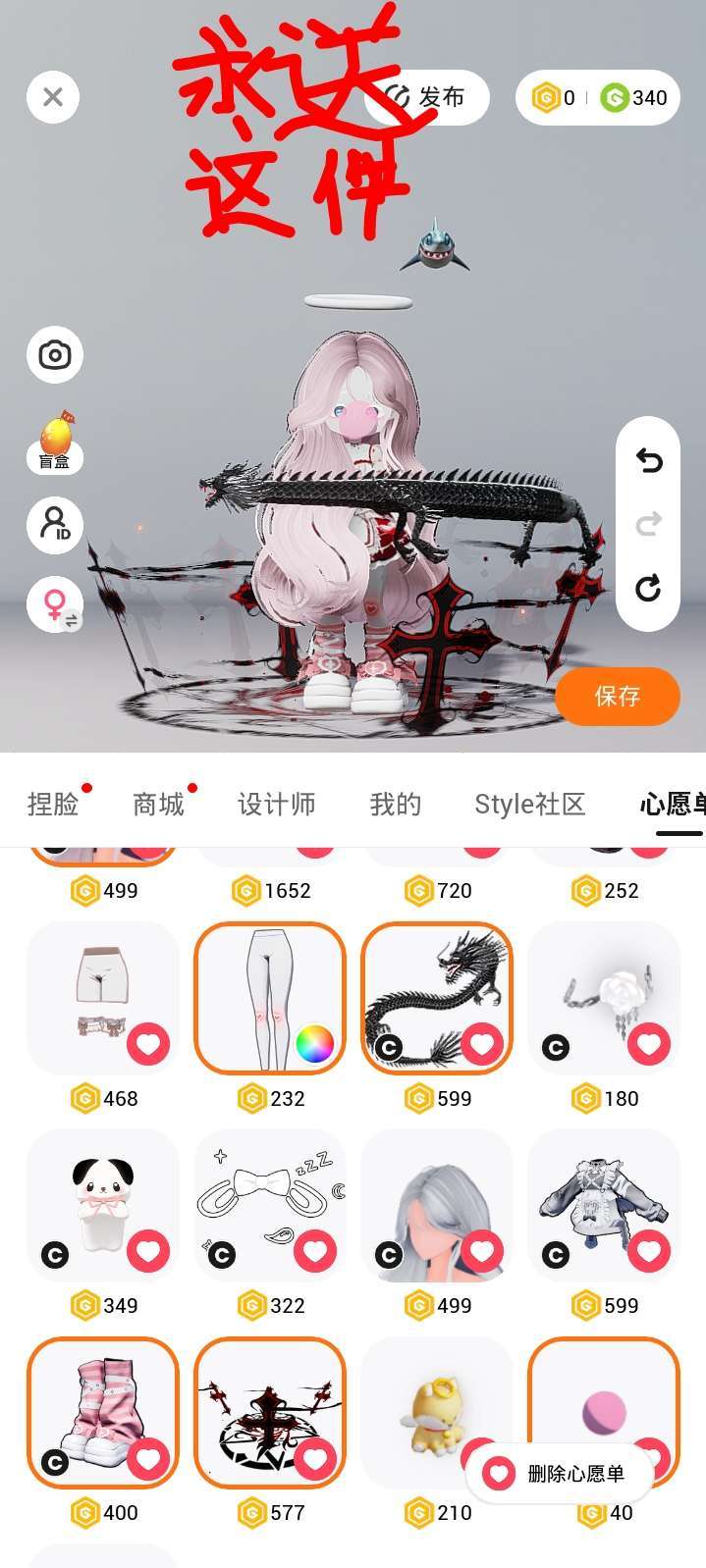The image size is (706, 1568).
Task: Switch avatar gender
Action: (x=55, y=603)
